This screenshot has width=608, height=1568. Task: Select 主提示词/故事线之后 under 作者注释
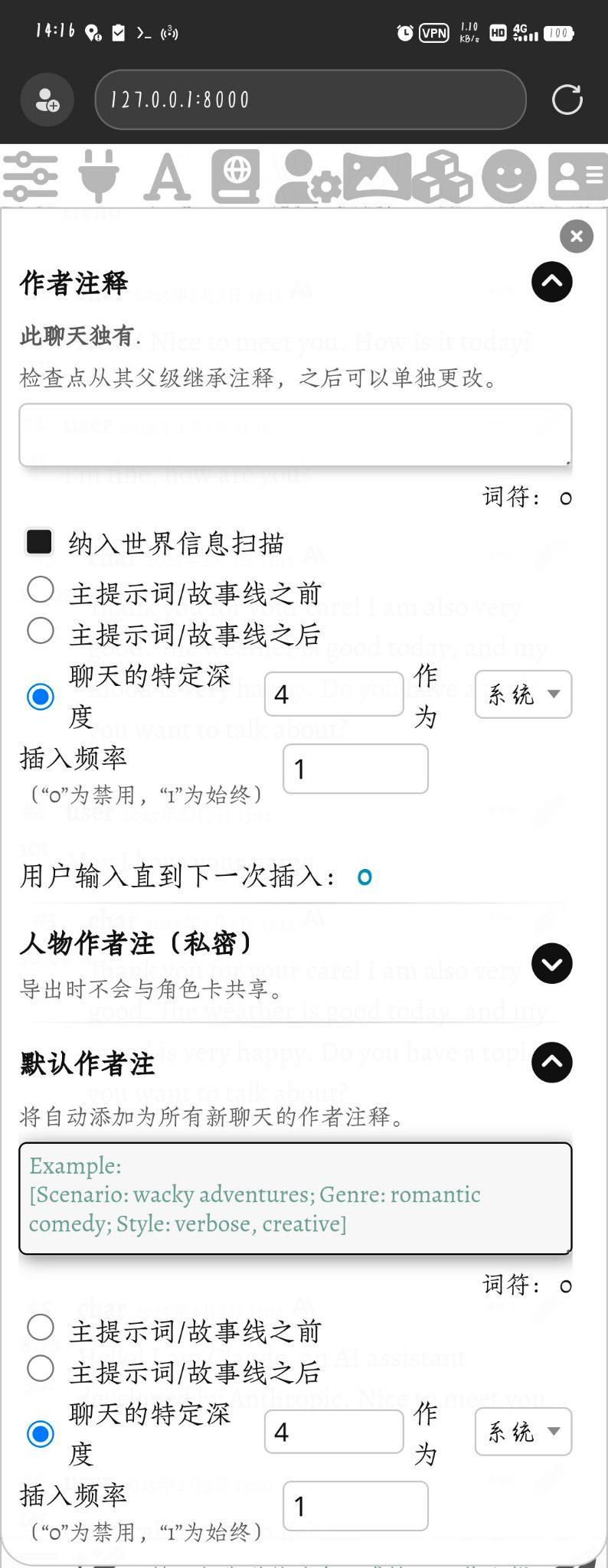[x=41, y=631]
